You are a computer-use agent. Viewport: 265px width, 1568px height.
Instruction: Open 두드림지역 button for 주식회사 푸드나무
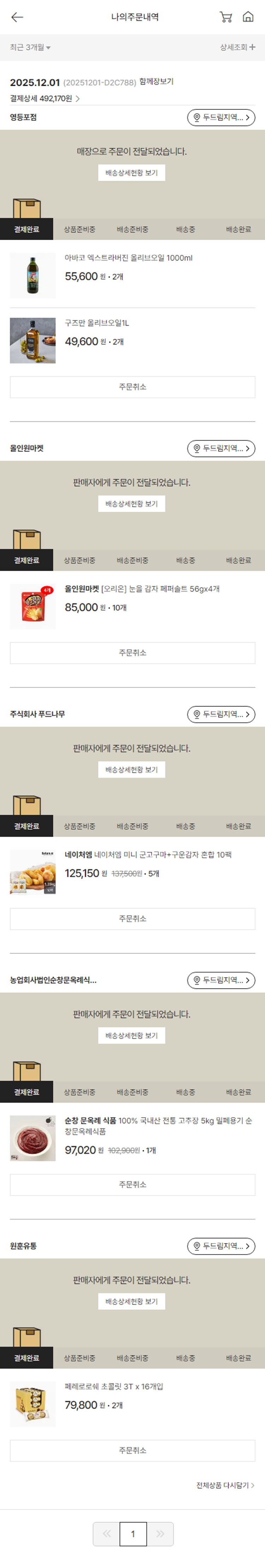pyautogui.click(x=220, y=715)
